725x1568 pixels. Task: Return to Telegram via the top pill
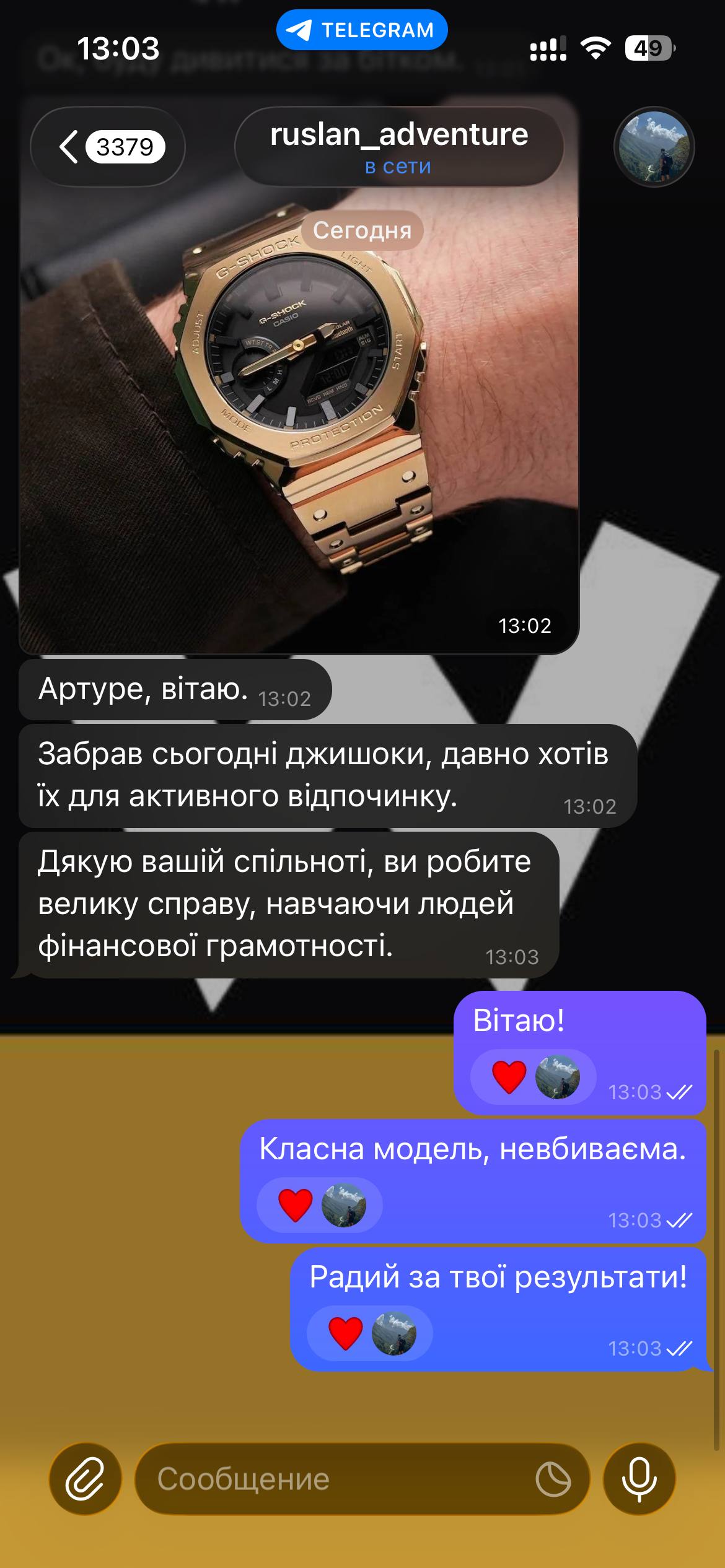362,30
